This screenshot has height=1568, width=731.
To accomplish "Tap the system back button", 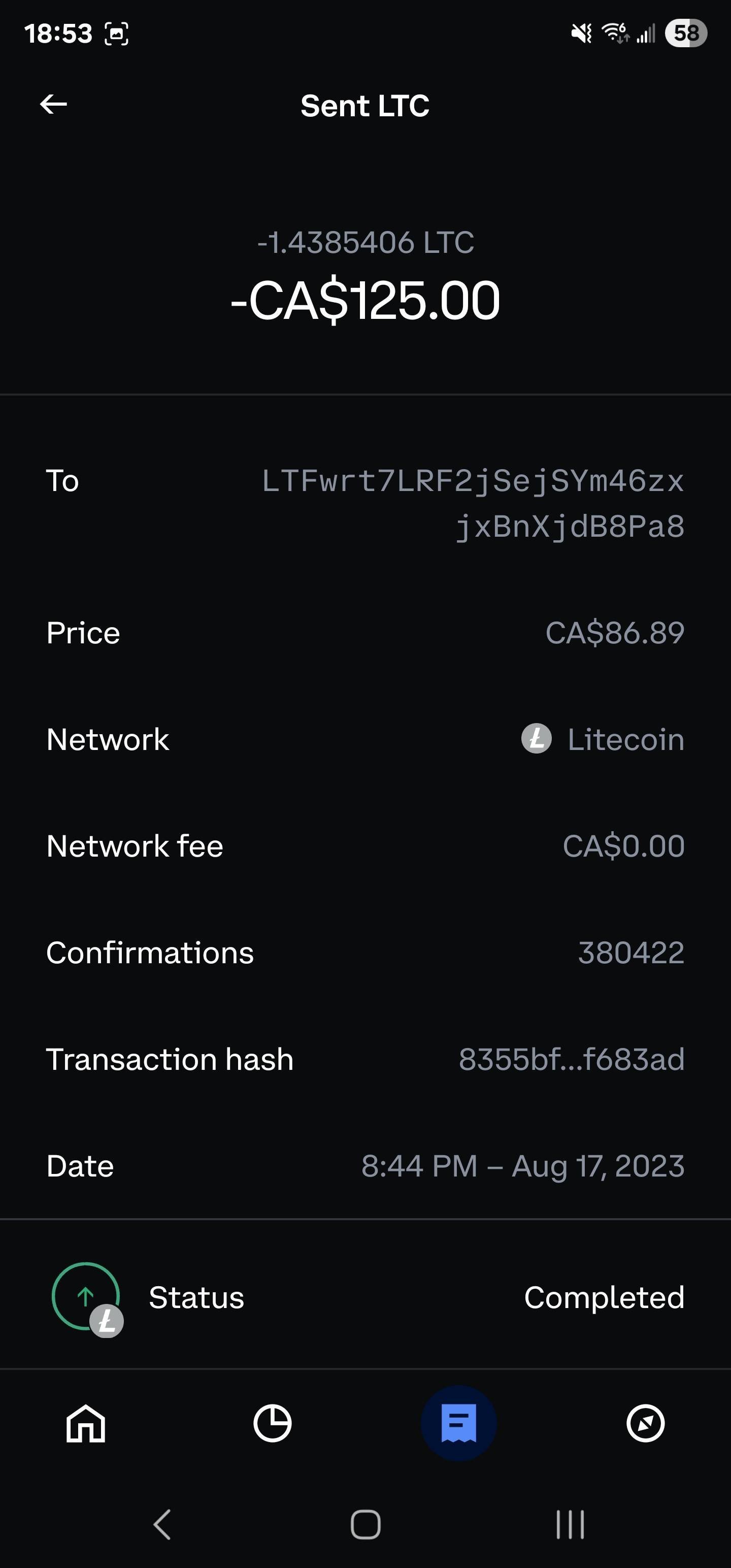I will click(162, 1524).
